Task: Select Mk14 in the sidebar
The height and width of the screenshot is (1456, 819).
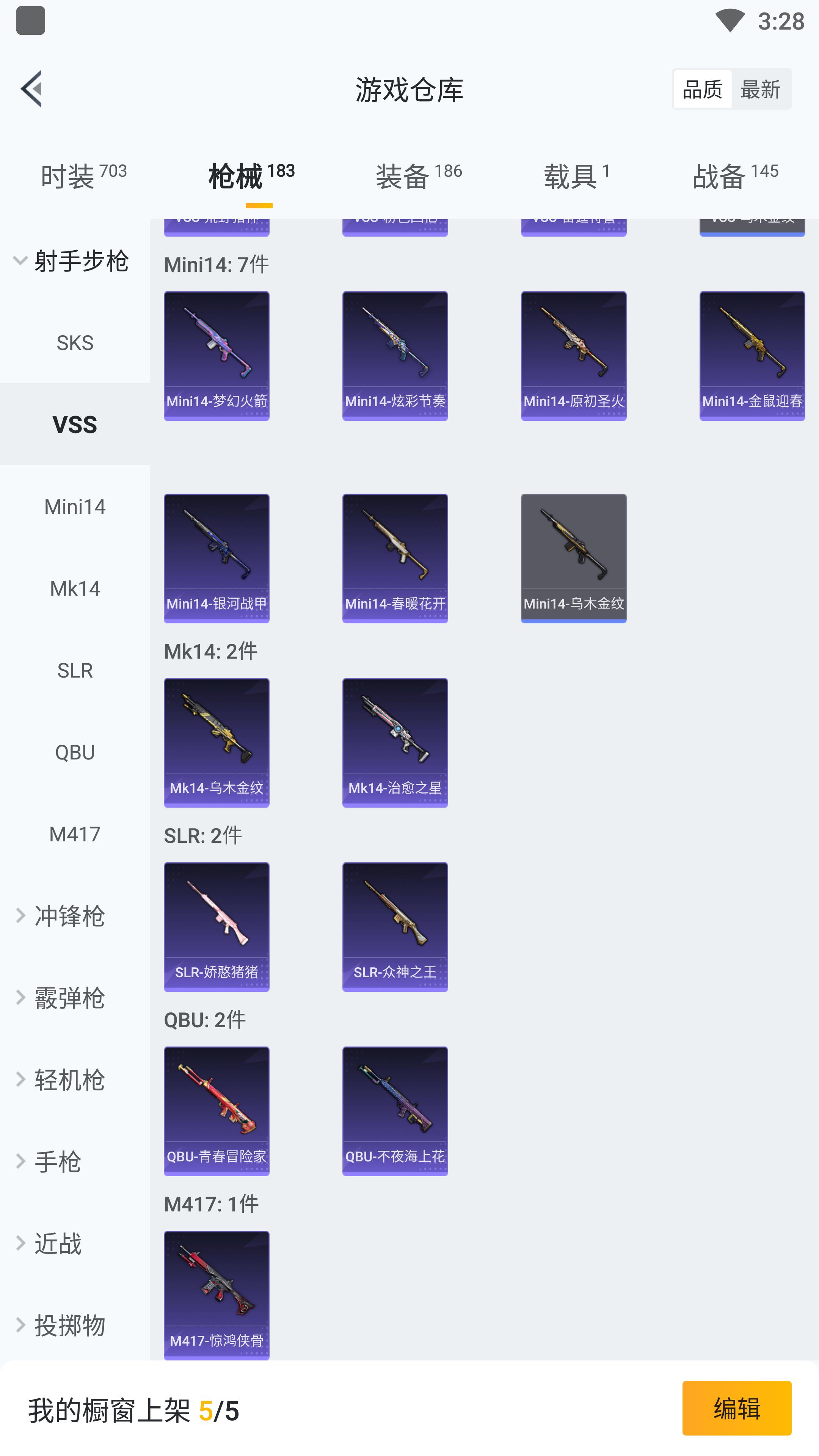Action: point(75,588)
